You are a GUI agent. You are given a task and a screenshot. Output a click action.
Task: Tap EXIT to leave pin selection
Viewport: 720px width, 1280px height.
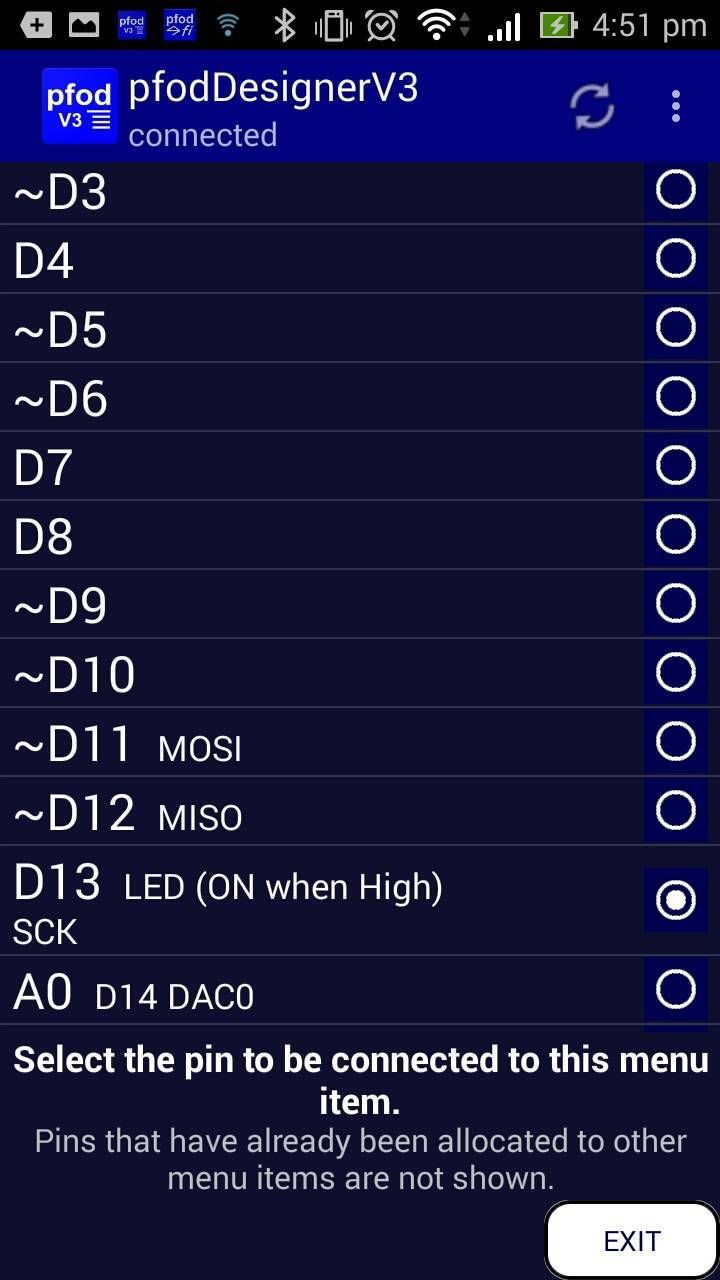tap(631, 1239)
